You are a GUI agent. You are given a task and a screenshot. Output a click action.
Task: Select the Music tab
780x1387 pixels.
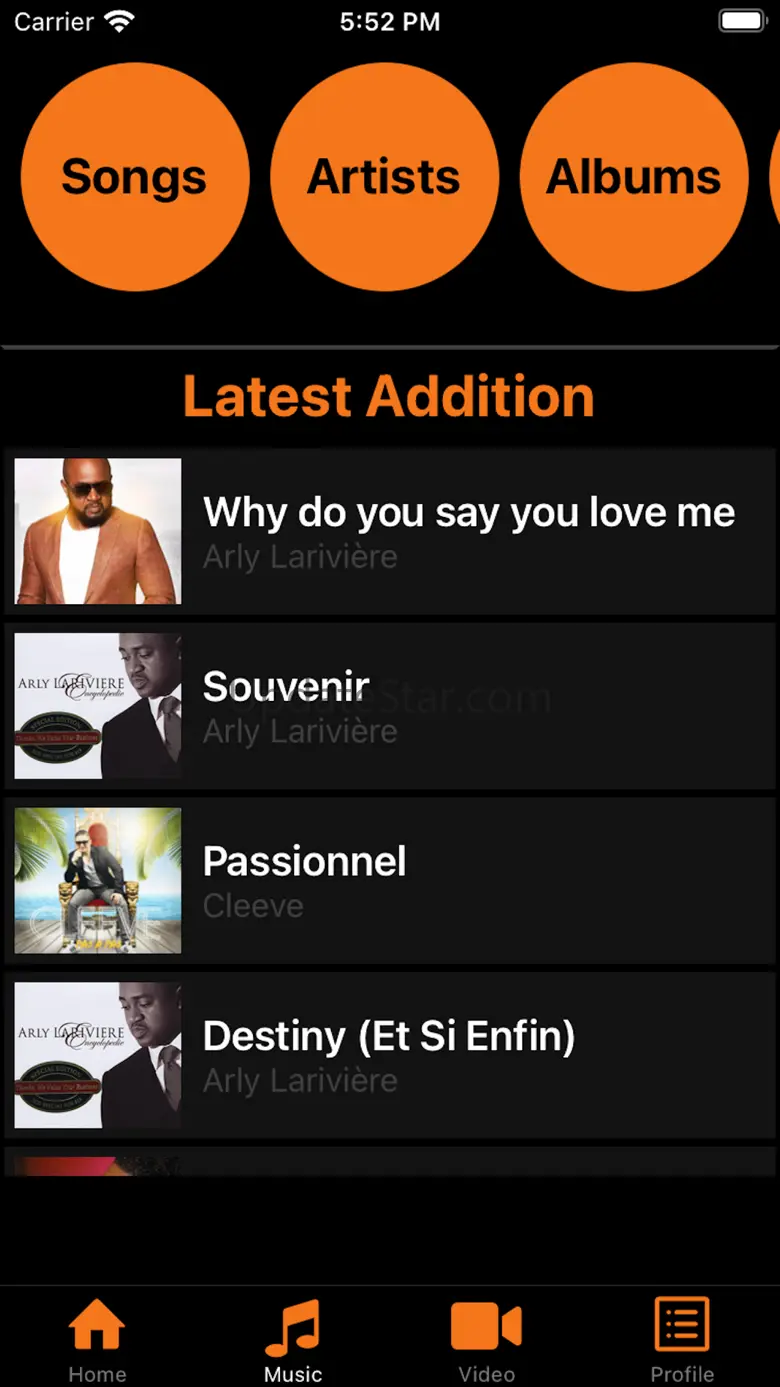(292, 1338)
